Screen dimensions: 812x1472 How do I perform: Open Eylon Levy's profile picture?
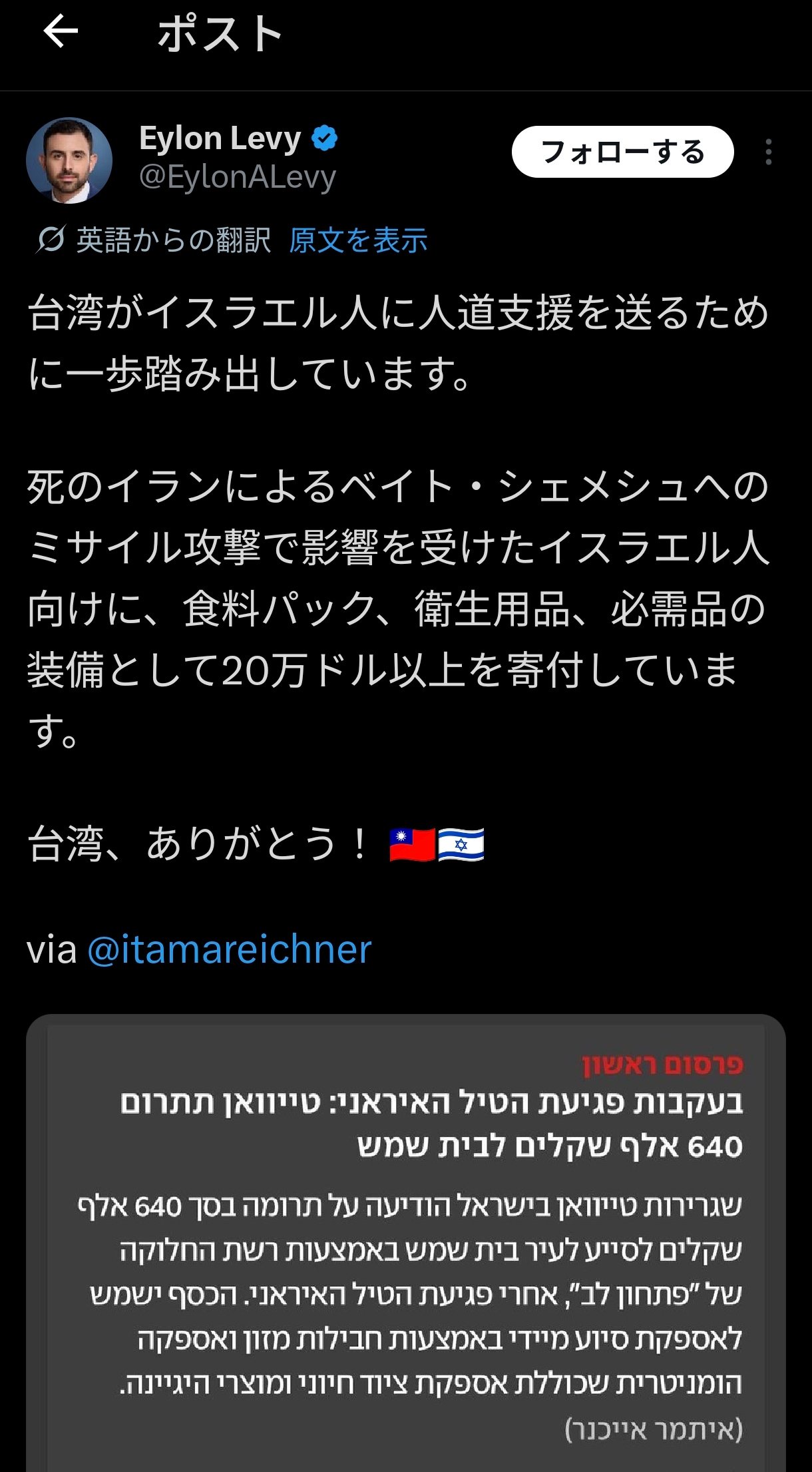click(69, 160)
